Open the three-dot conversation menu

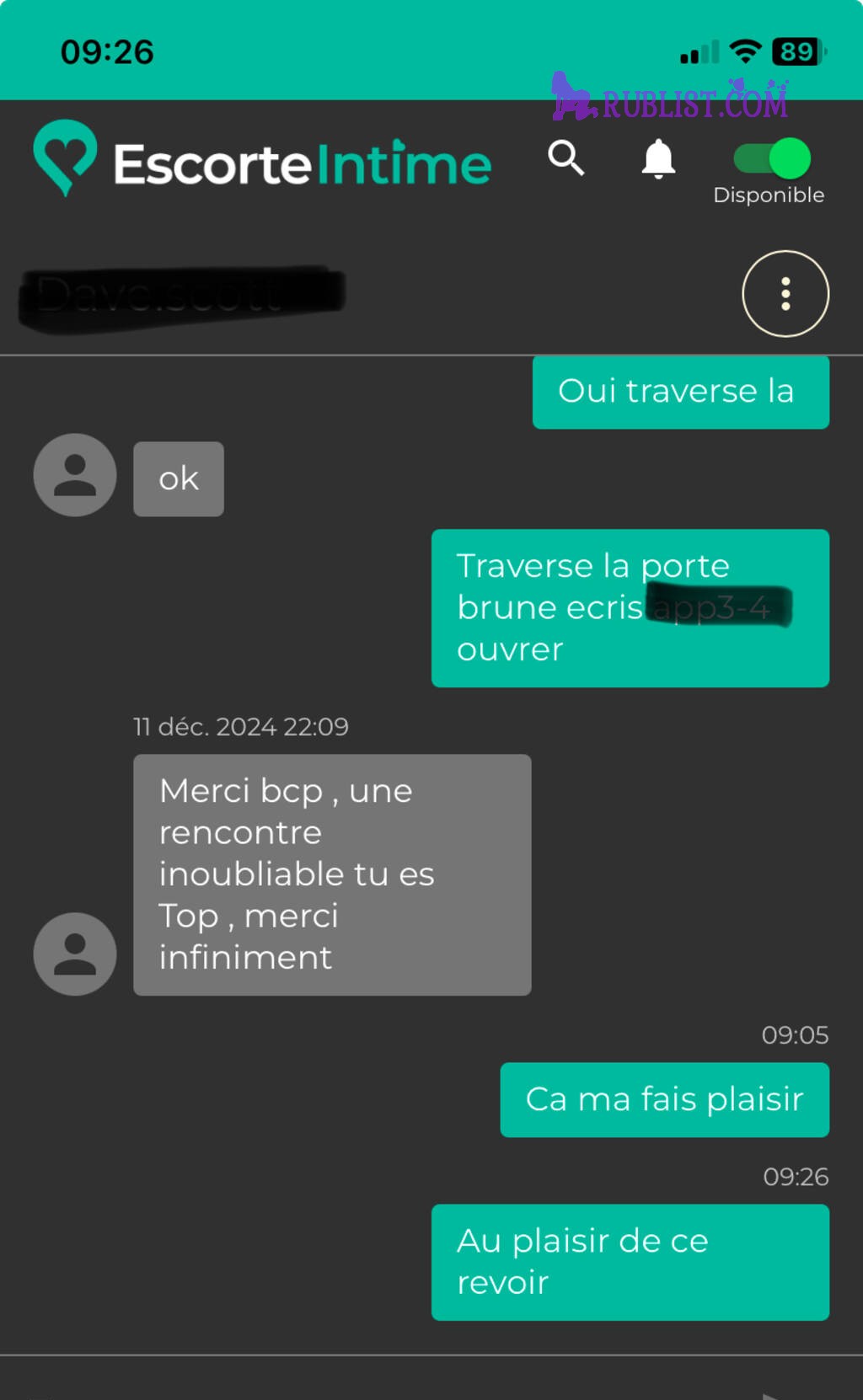click(785, 294)
